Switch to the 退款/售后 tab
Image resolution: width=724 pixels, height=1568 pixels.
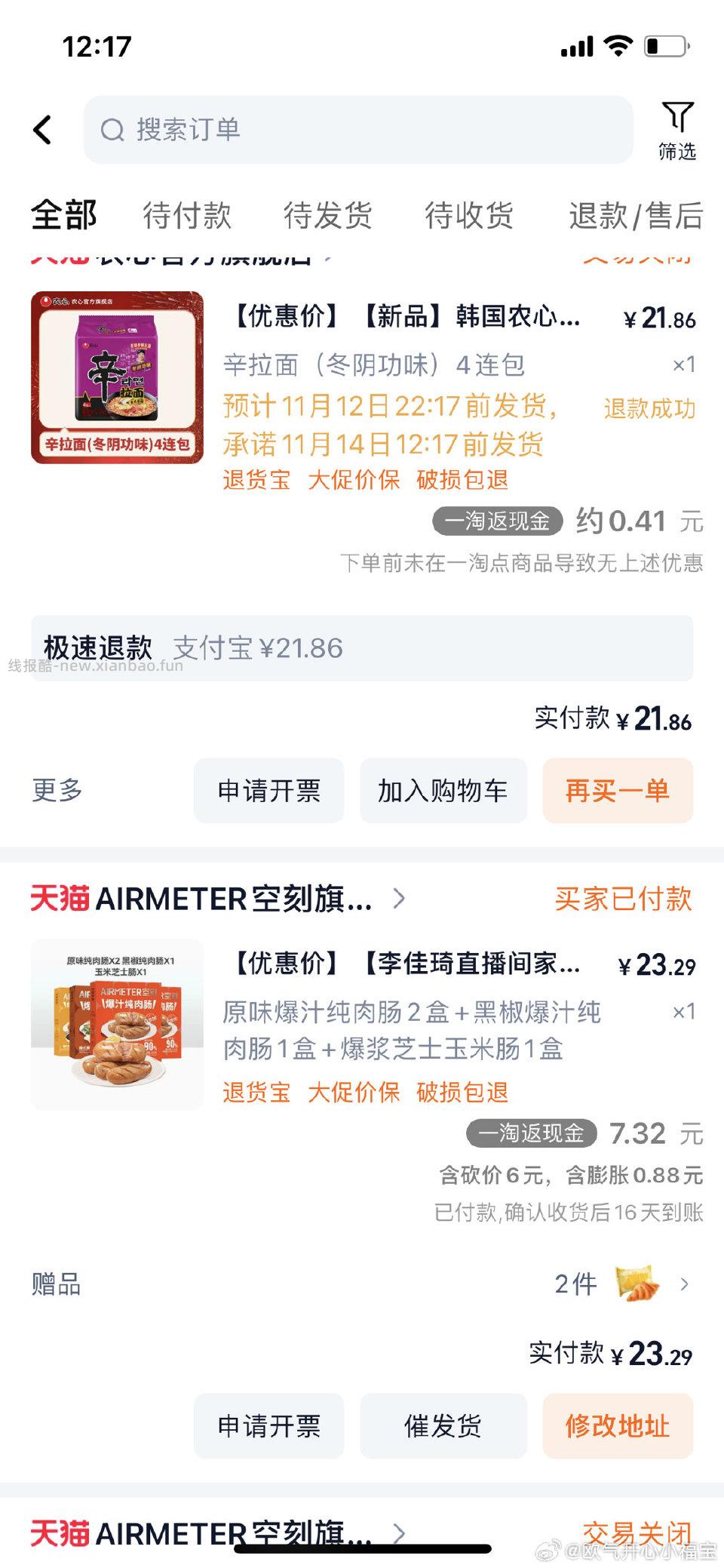click(x=637, y=216)
